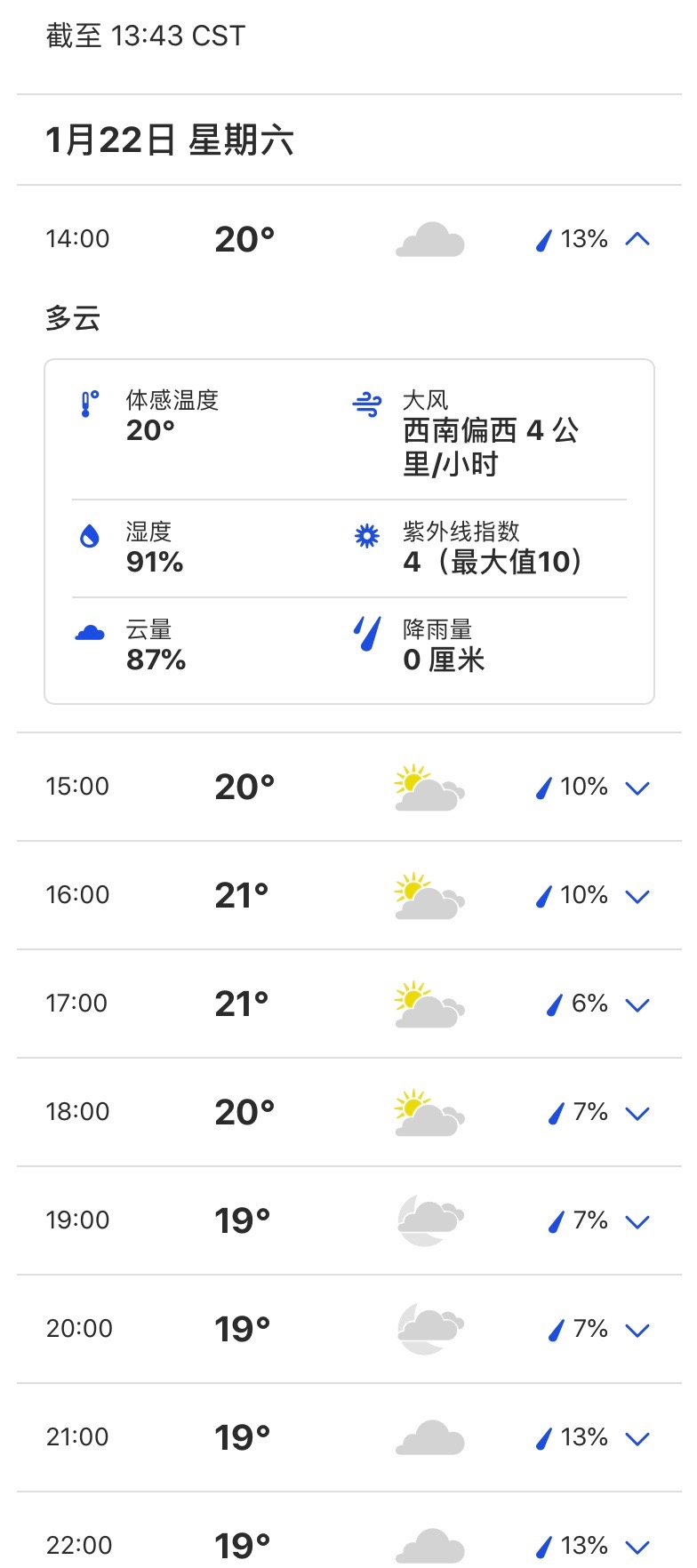Show the 22:00 forecast details
The height and width of the screenshot is (1568, 697).
637,1547
